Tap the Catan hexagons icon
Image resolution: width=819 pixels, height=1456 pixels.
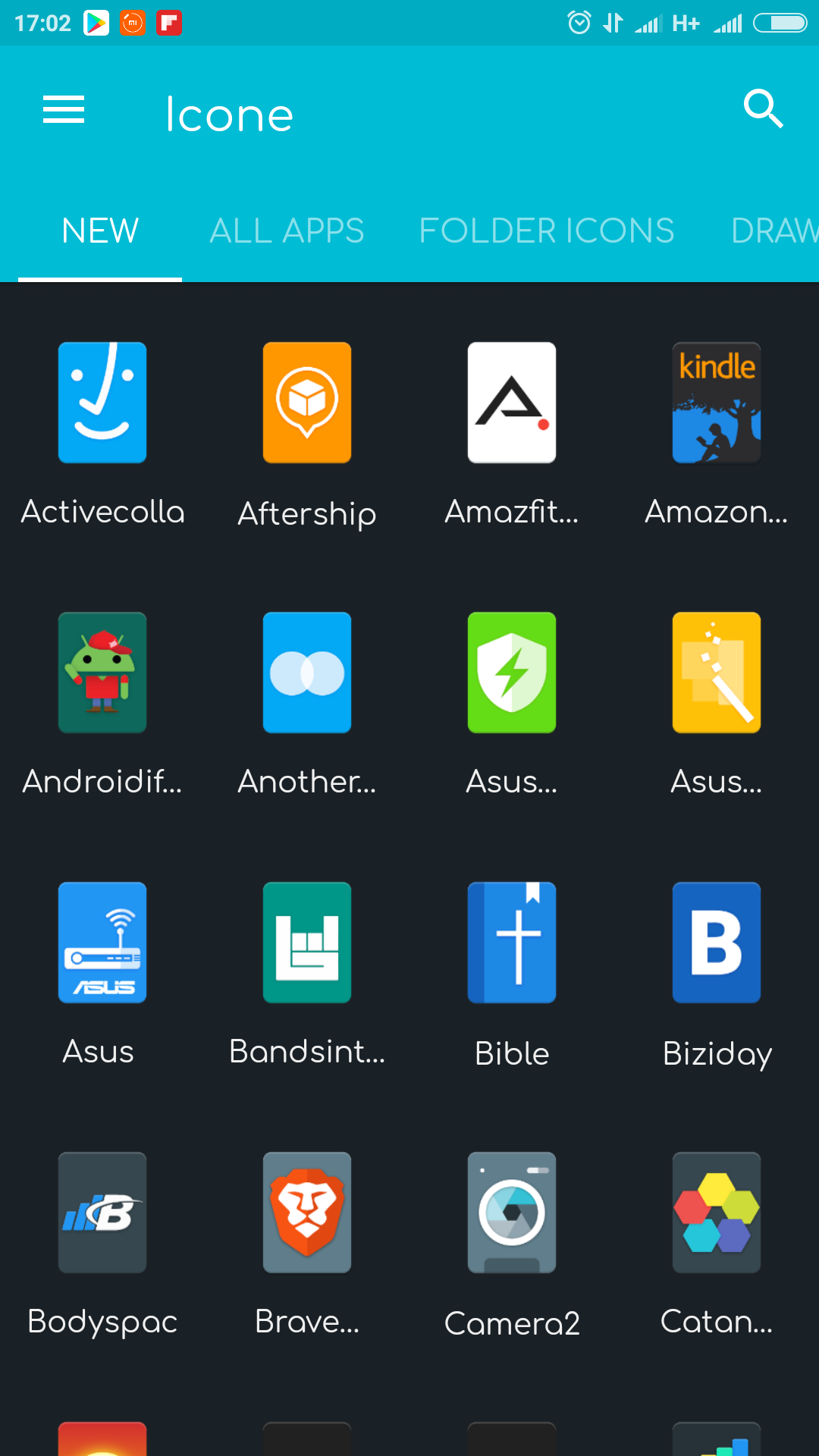pyautogui.click(x=717, y=1213)
